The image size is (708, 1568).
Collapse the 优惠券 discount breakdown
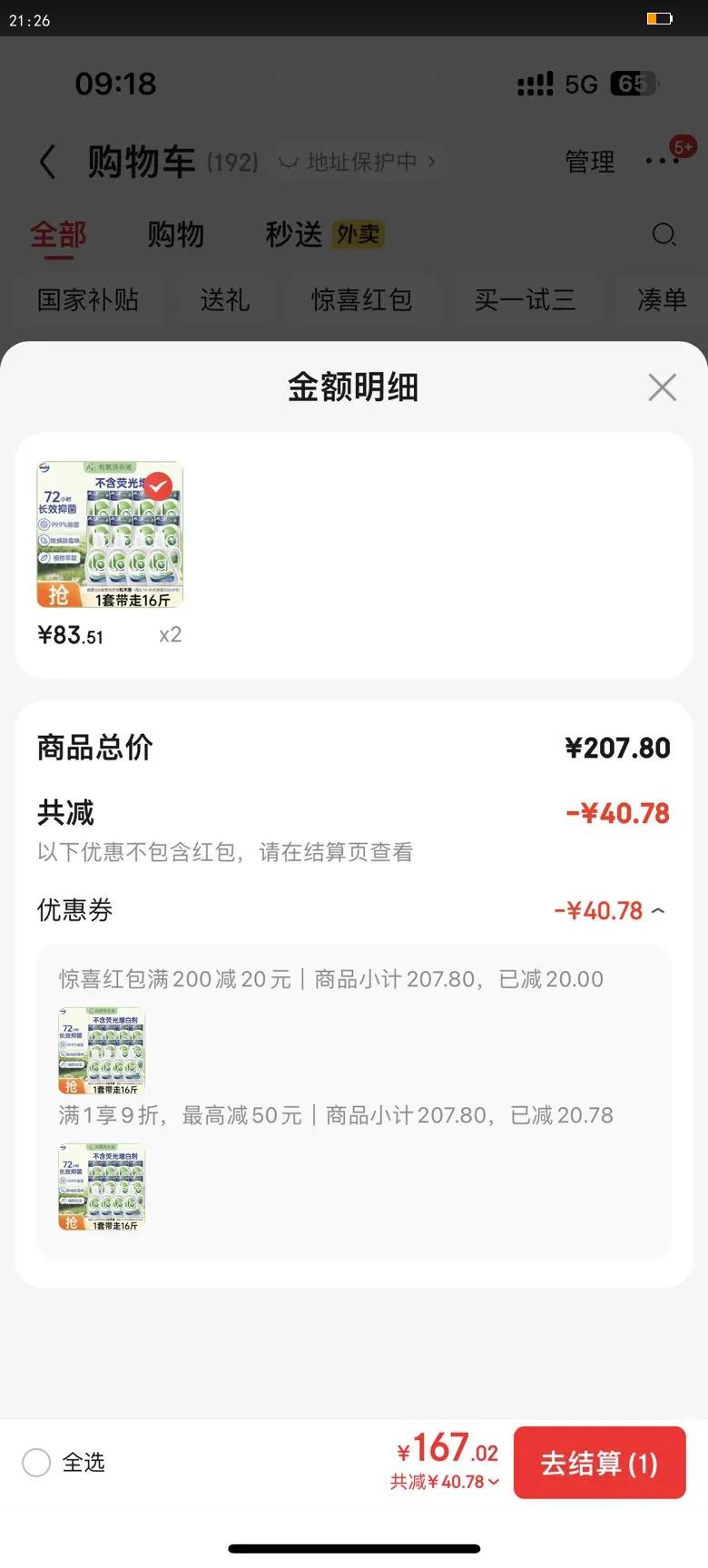tap(658, 910)
